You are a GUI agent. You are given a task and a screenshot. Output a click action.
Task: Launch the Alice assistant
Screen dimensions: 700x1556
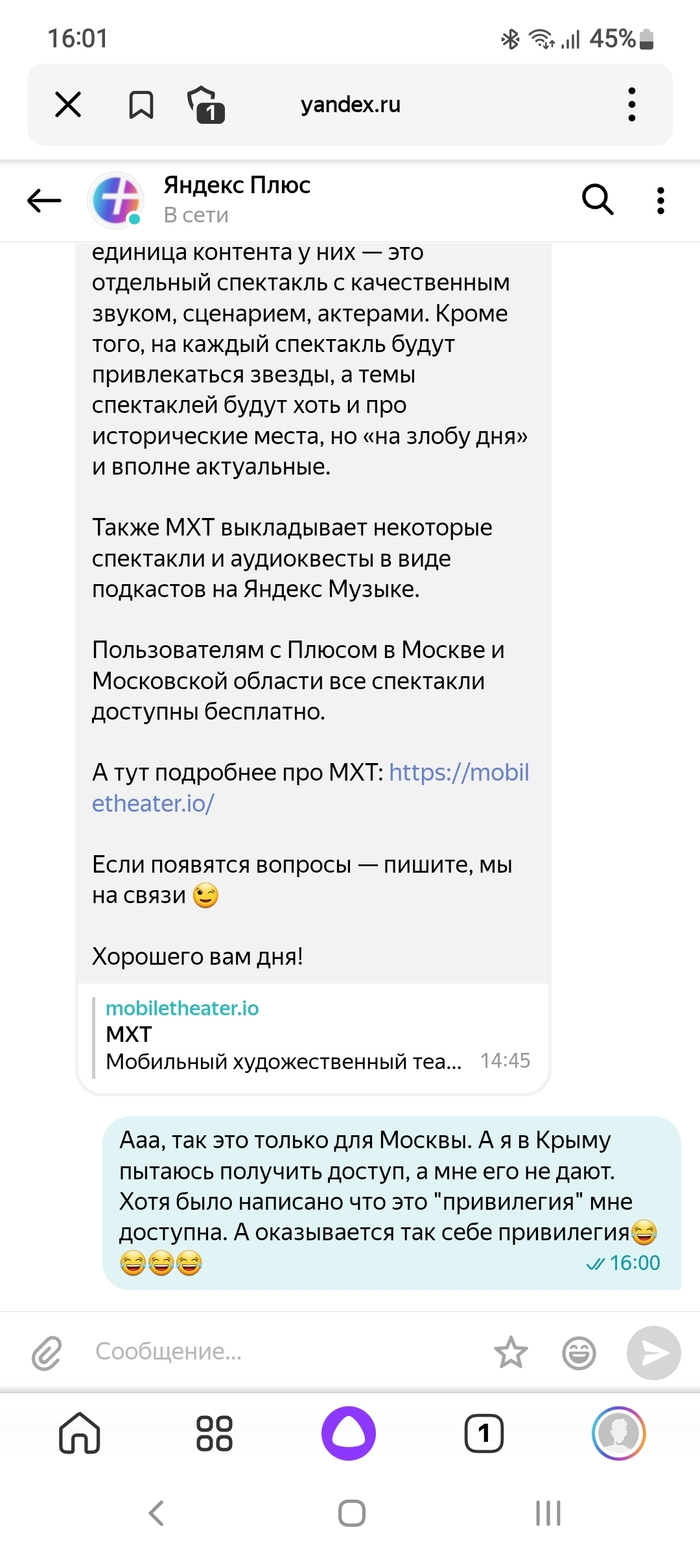pyautogui.click(x=348, y=1434)
